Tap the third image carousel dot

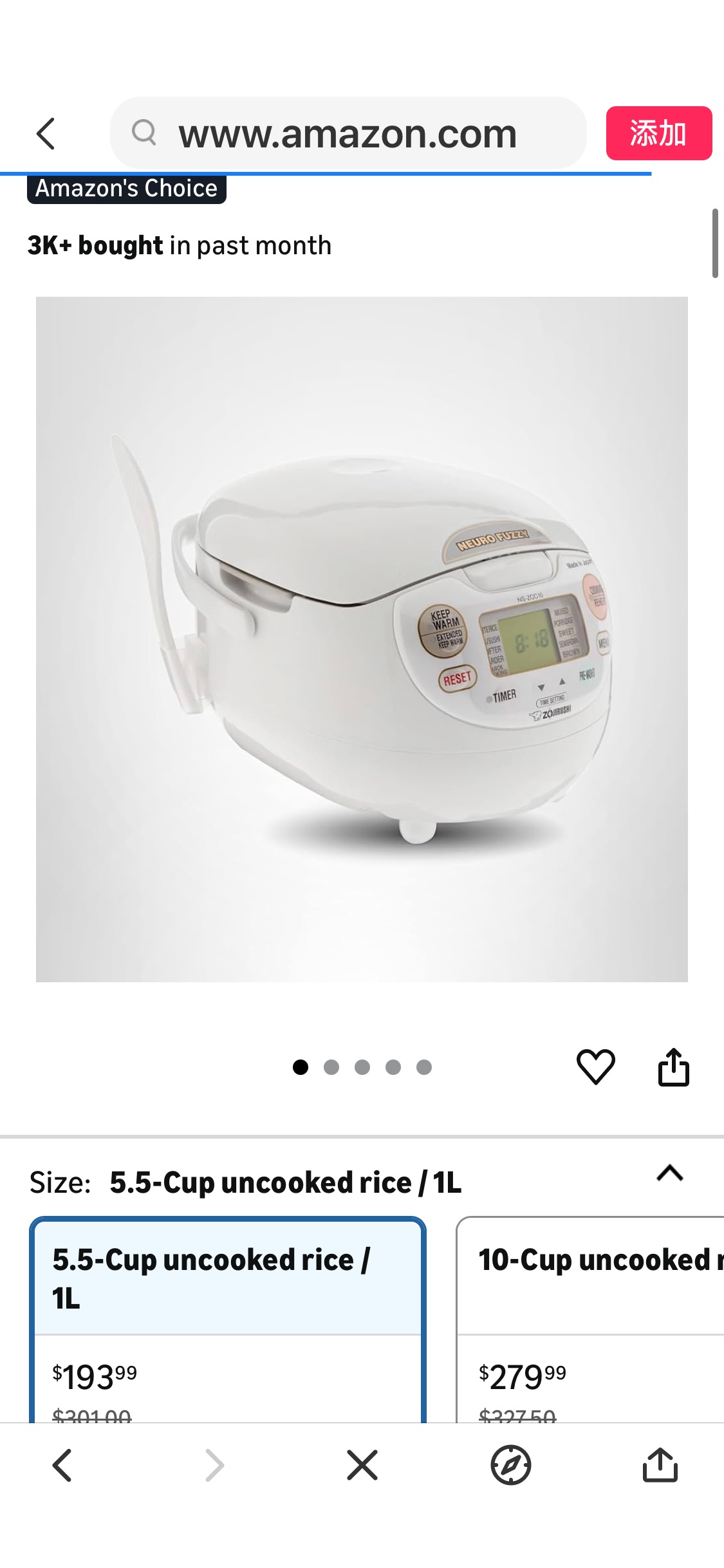[362, 1067]
